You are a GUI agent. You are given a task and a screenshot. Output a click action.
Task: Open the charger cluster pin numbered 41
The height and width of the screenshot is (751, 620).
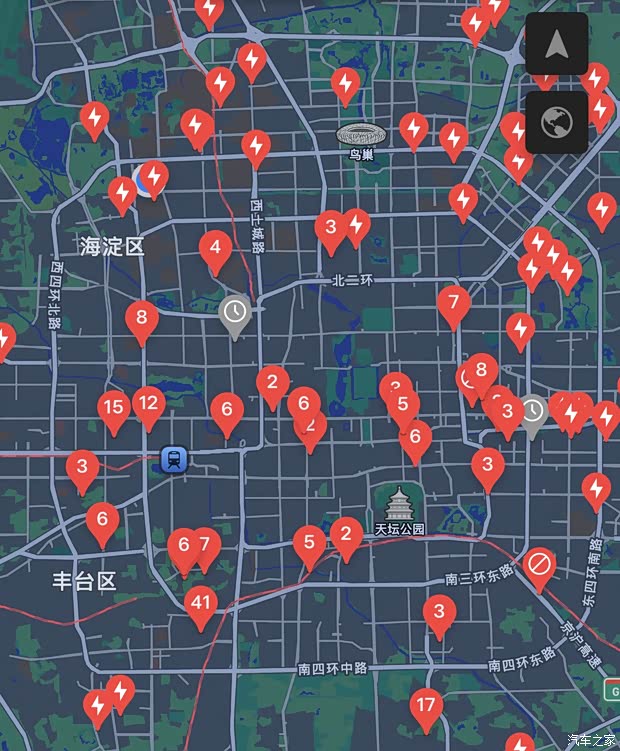tap(201, 602)
